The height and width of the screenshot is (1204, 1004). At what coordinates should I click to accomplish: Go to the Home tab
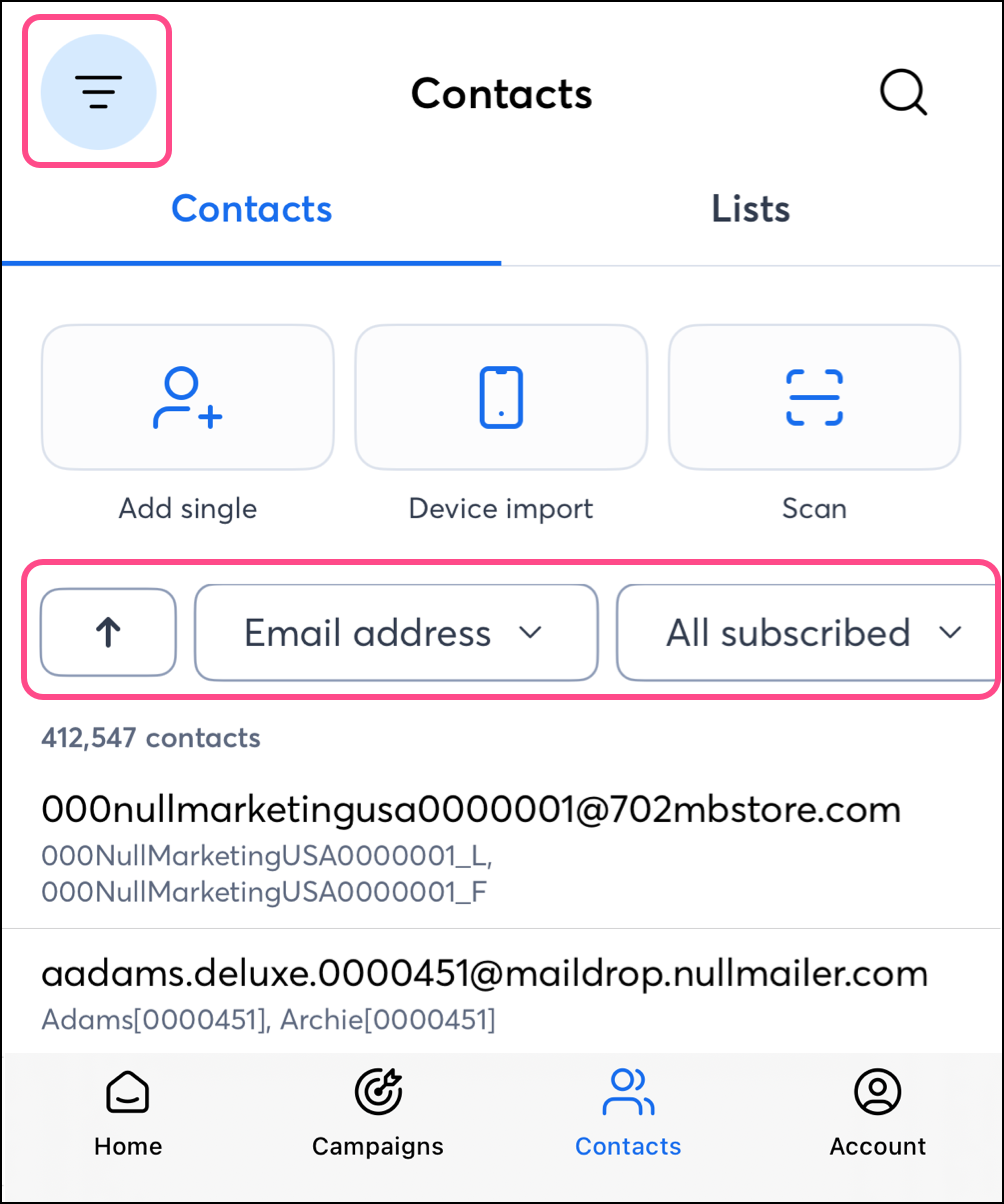(128, 1114)
